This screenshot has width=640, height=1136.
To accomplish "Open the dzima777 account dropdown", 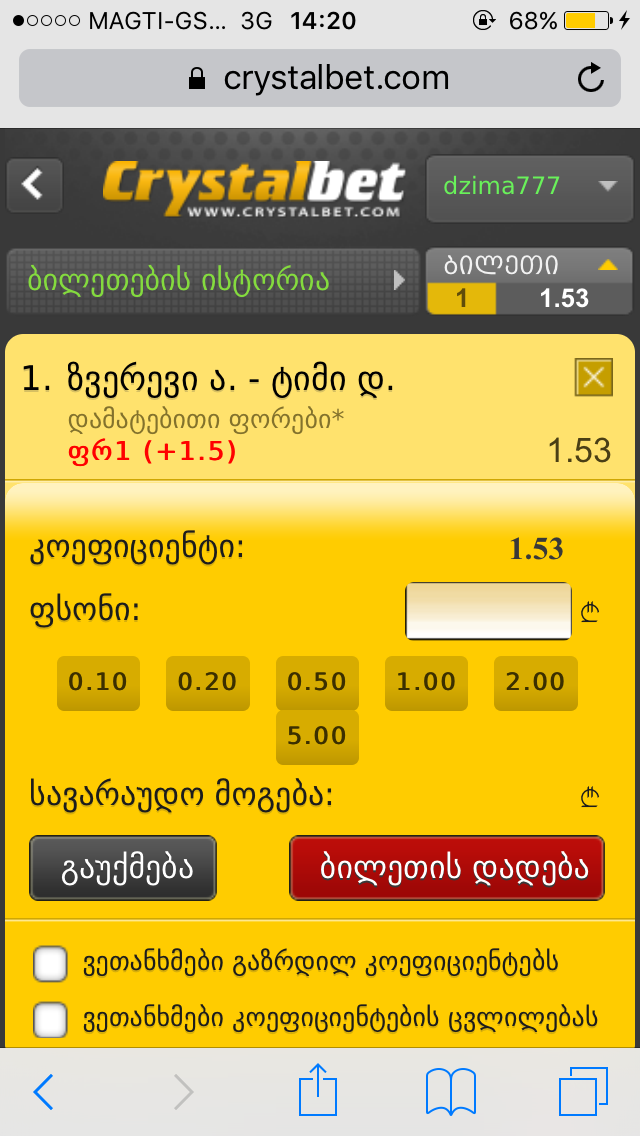I will [529, 187].
